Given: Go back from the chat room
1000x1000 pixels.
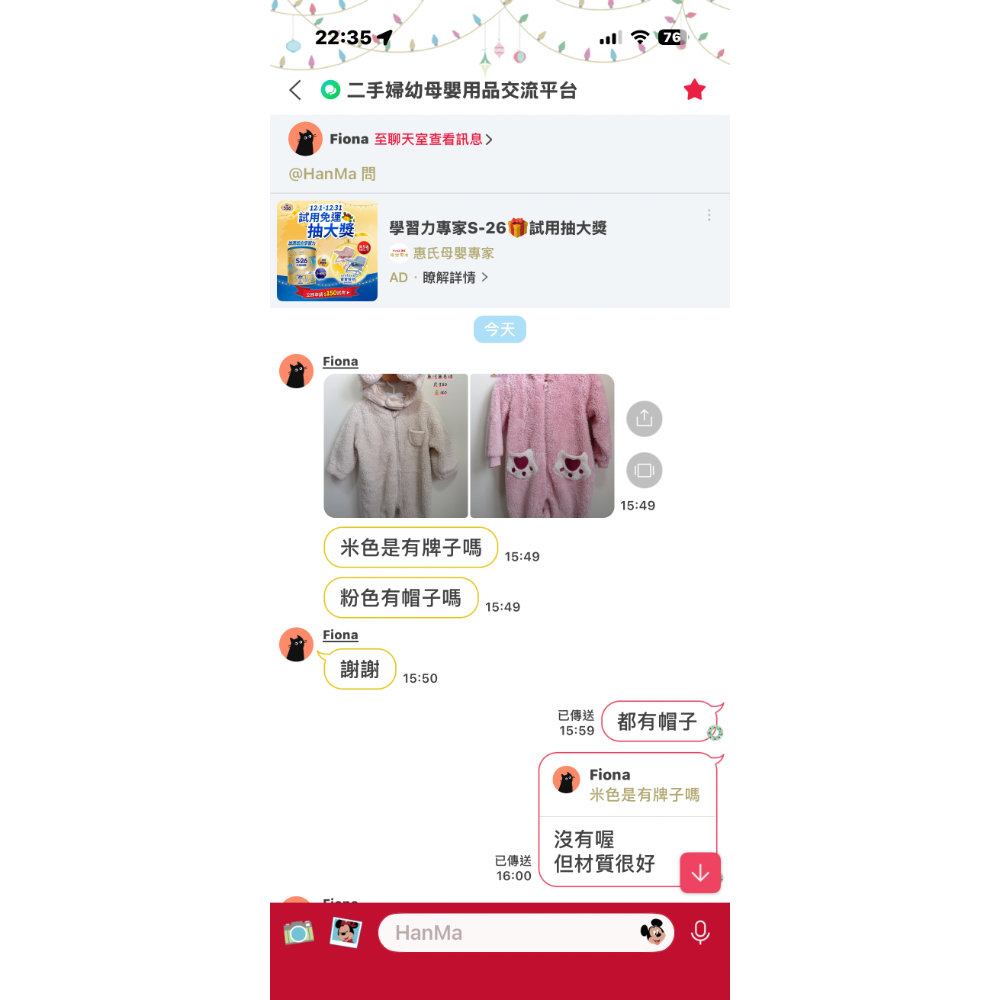Looking at the screenshot, I should coord(295,90).
